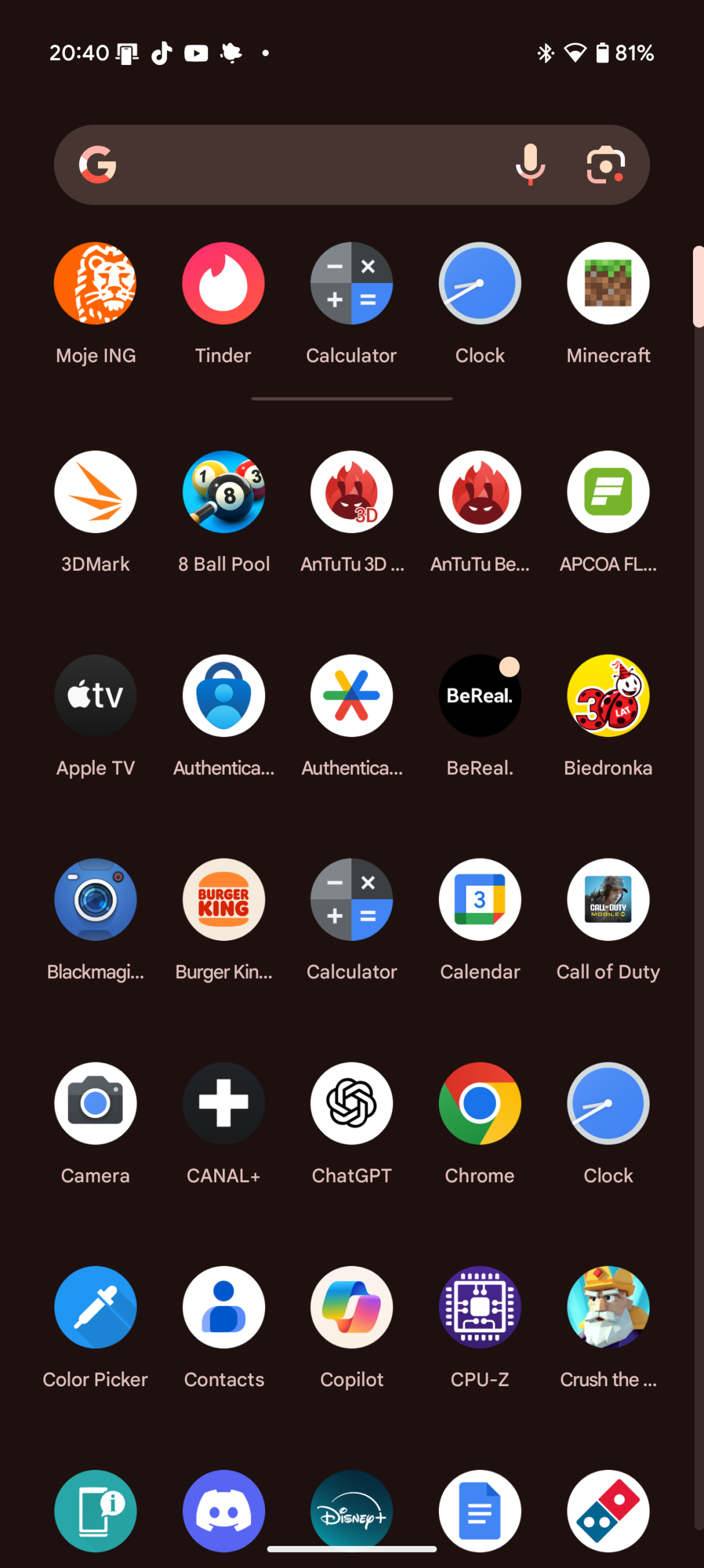Open the Google search bar
Image resolution: width=704 pixels, height=1568 pixels.
306,165
